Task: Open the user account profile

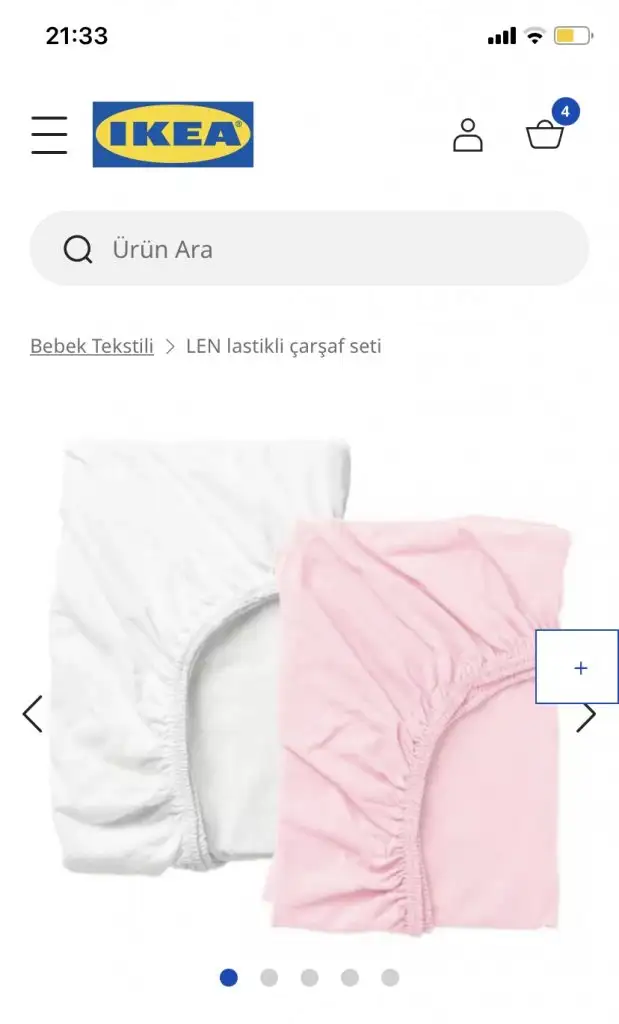Action: coord(467,135)
